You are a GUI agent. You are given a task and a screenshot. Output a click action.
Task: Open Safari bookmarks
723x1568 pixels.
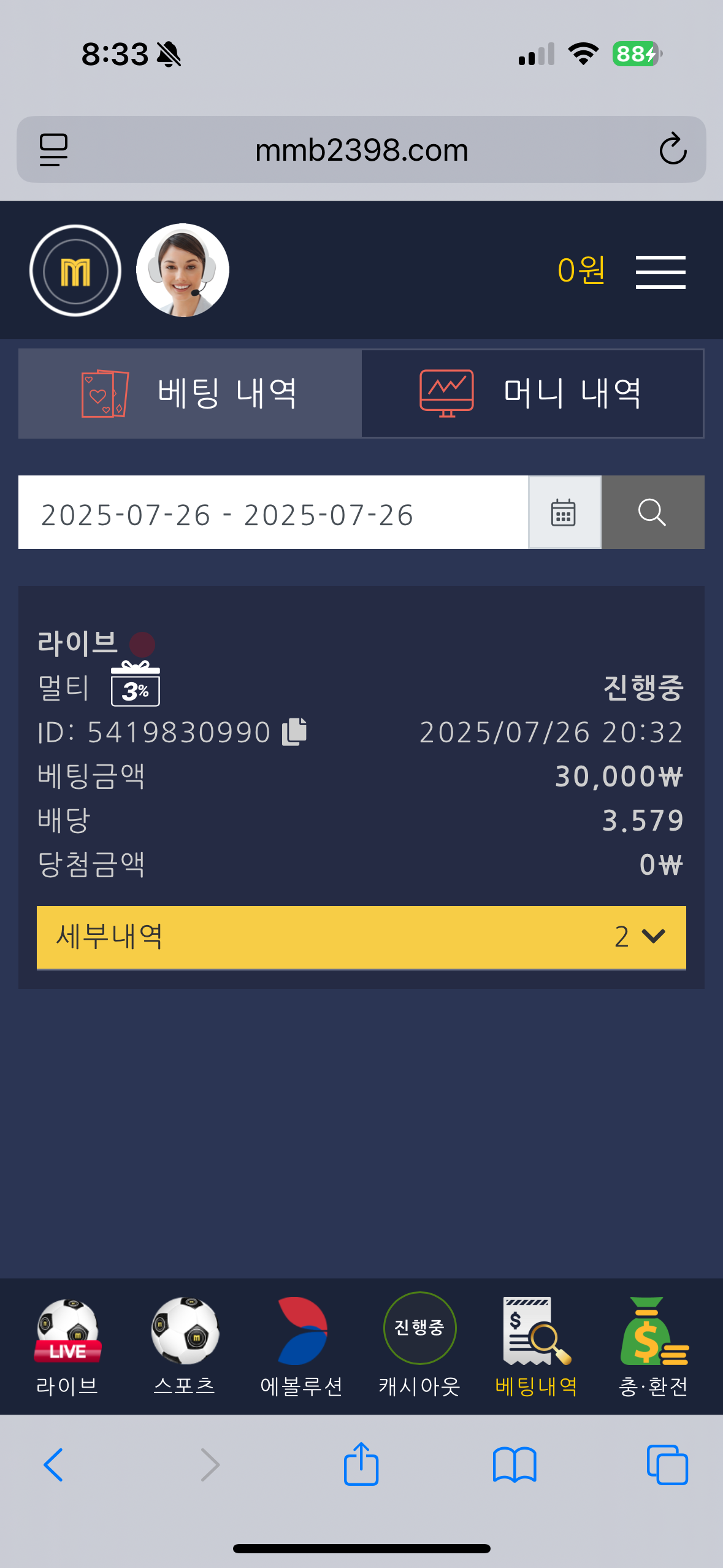pyautogui.click(x=514, y=1464)
